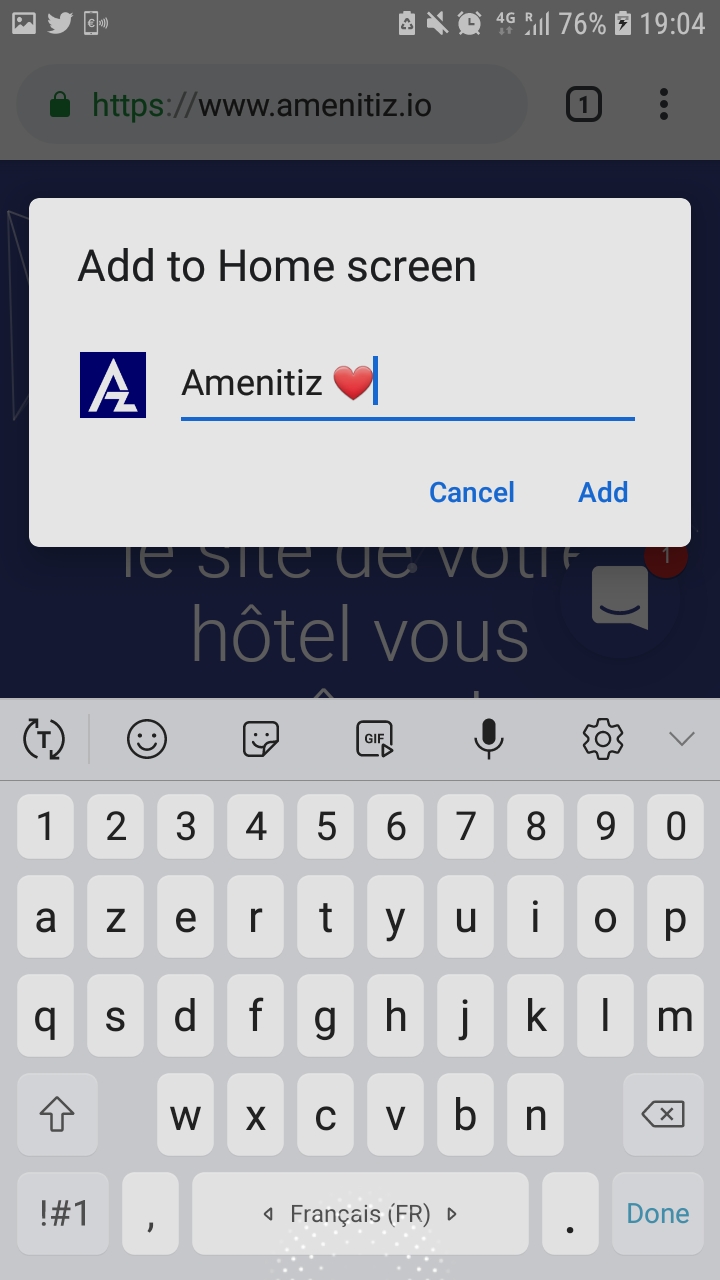Open the keyboard sticker panel
The width and height of the screenshot is (720, 1280).
point(261,739)
